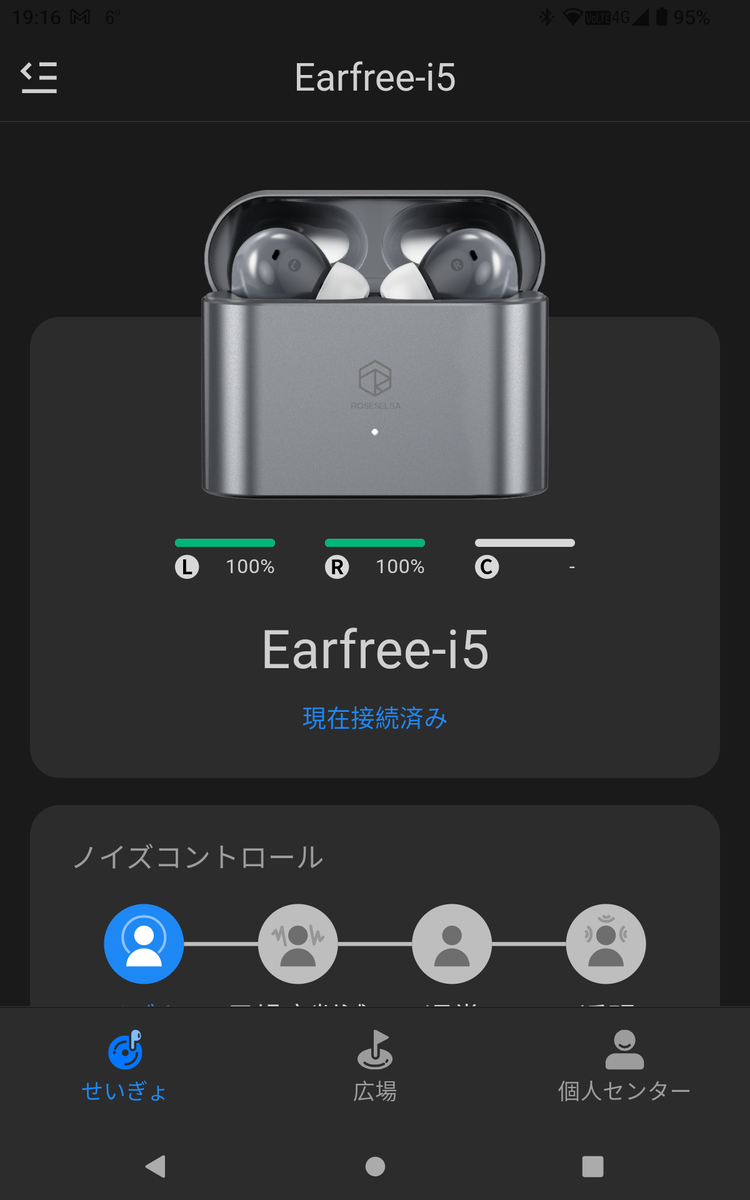Viewport: 750px width, 1200px height.
Task: Open the menu icon beside the Earfree-i5 title
Action: 39,77
